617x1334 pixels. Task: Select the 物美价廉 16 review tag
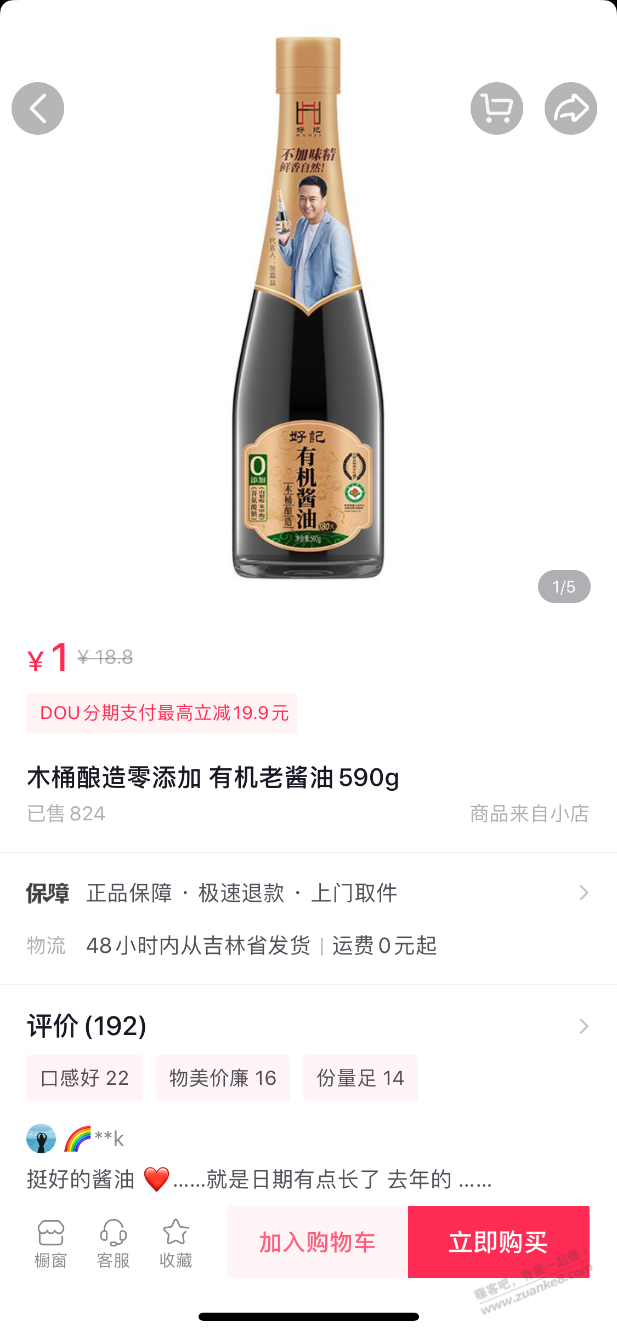(223, 1078)
